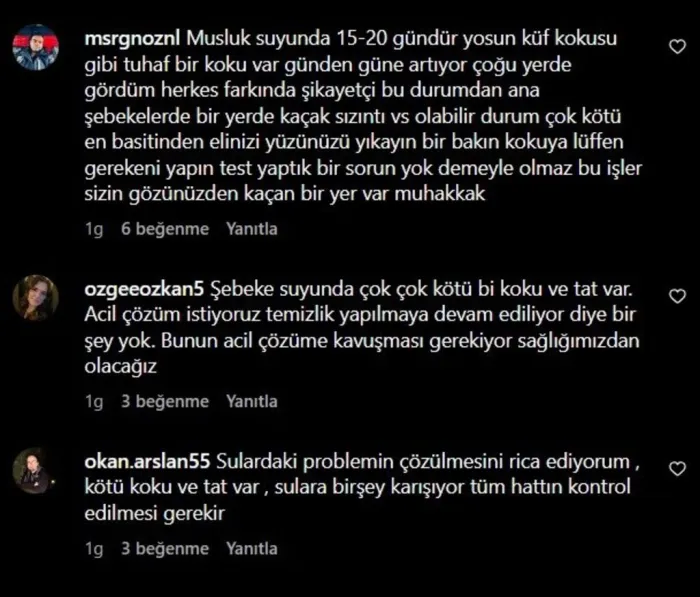700x597 pixels.
Task: Open okan.arslan55's profile picture
Action: (x=32, y=471)
